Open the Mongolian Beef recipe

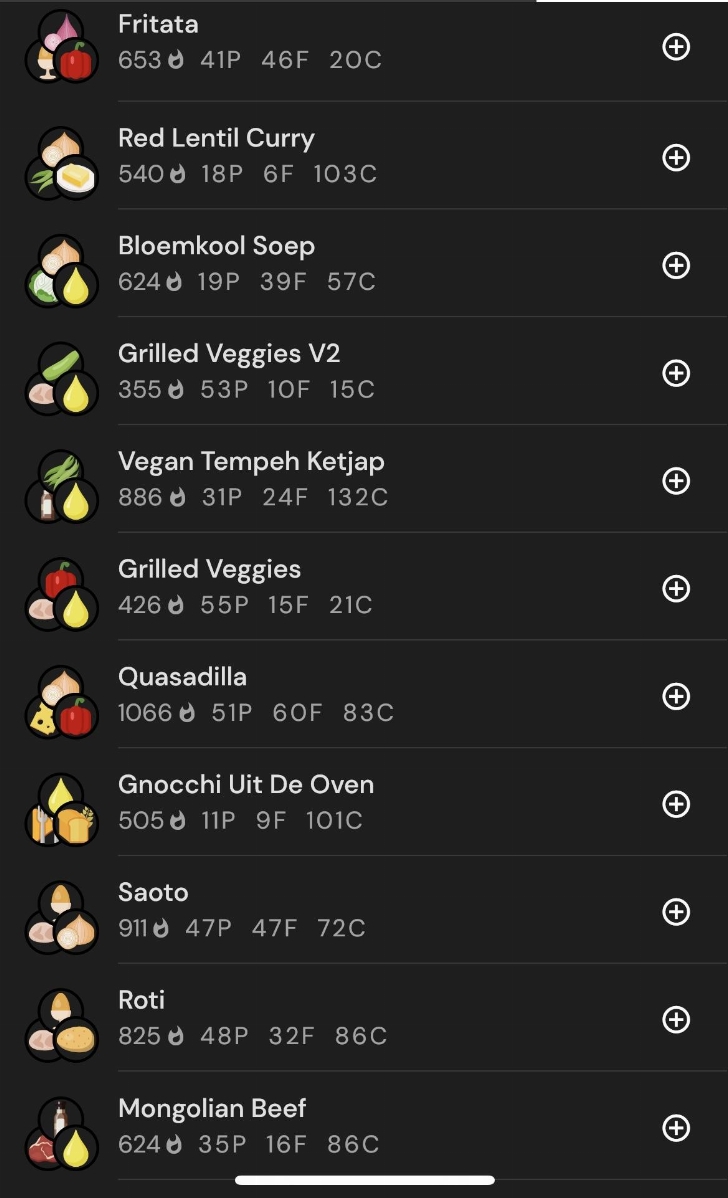(250, 1126)
